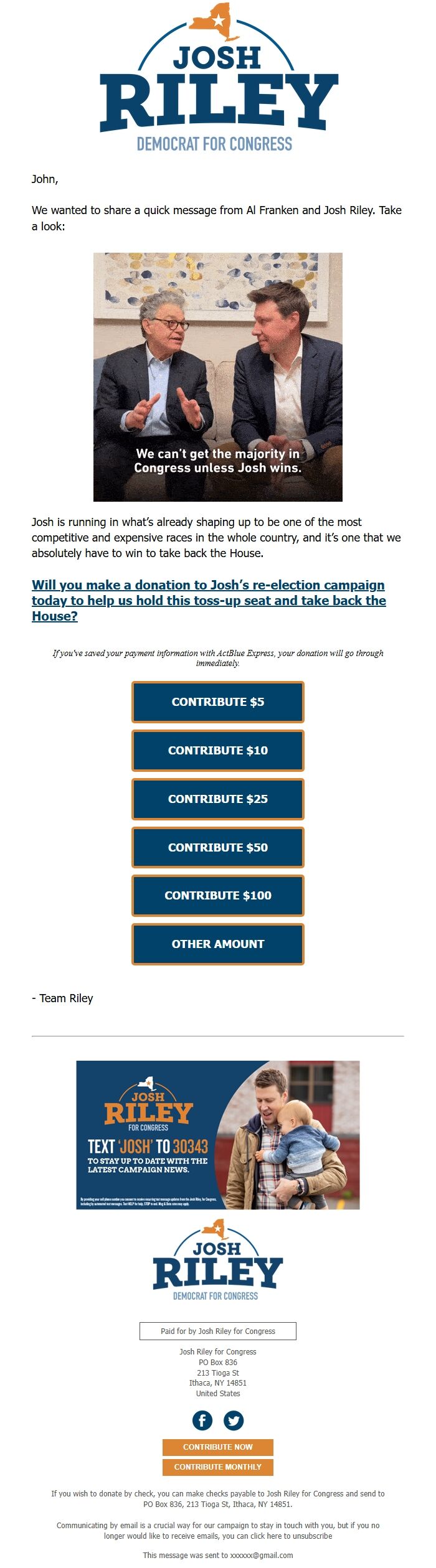Screen dimensions: 436x1568
Task: Tap Contribute Monthly to set up recurring donation
Action: 217,1467
